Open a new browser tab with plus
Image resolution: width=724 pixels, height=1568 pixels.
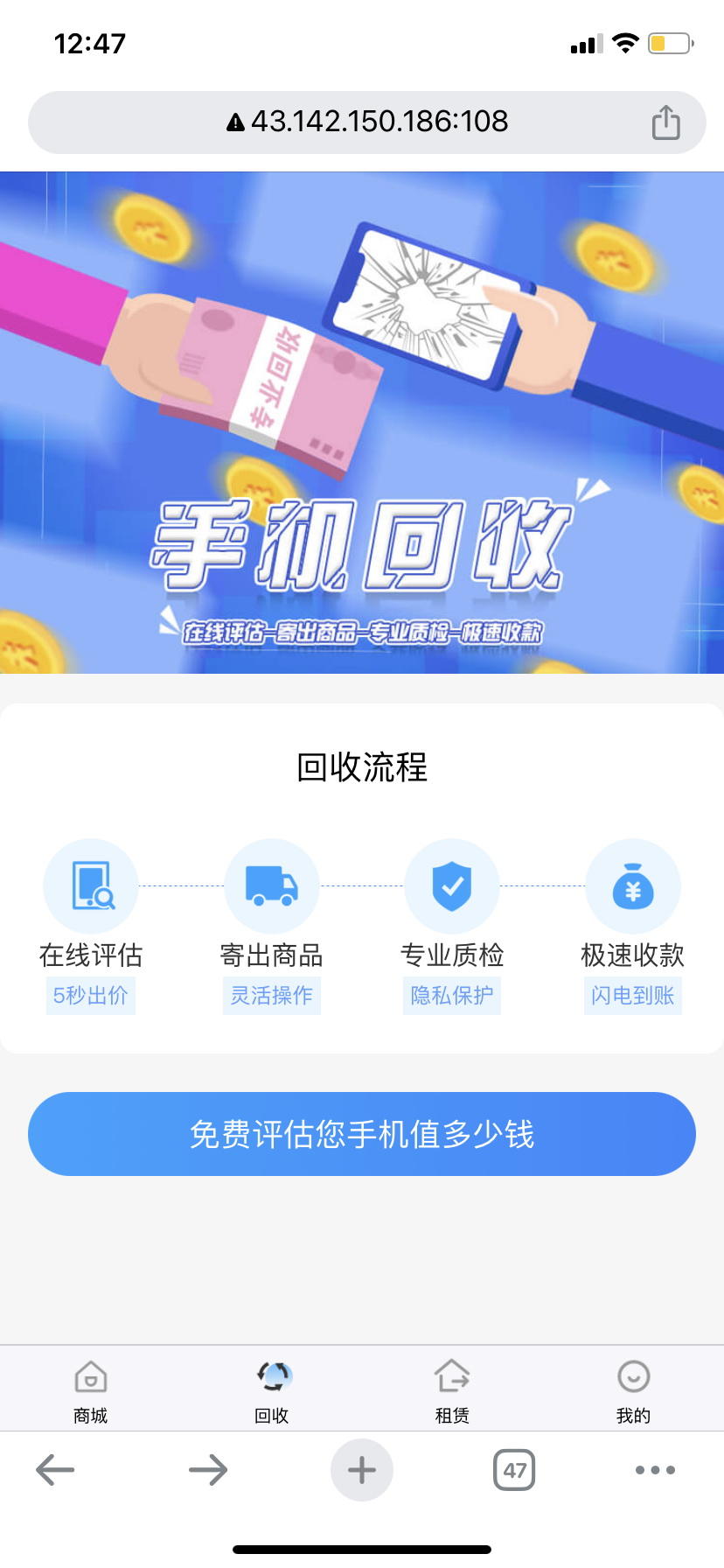pyautogui.click(x=362, y=1470)
